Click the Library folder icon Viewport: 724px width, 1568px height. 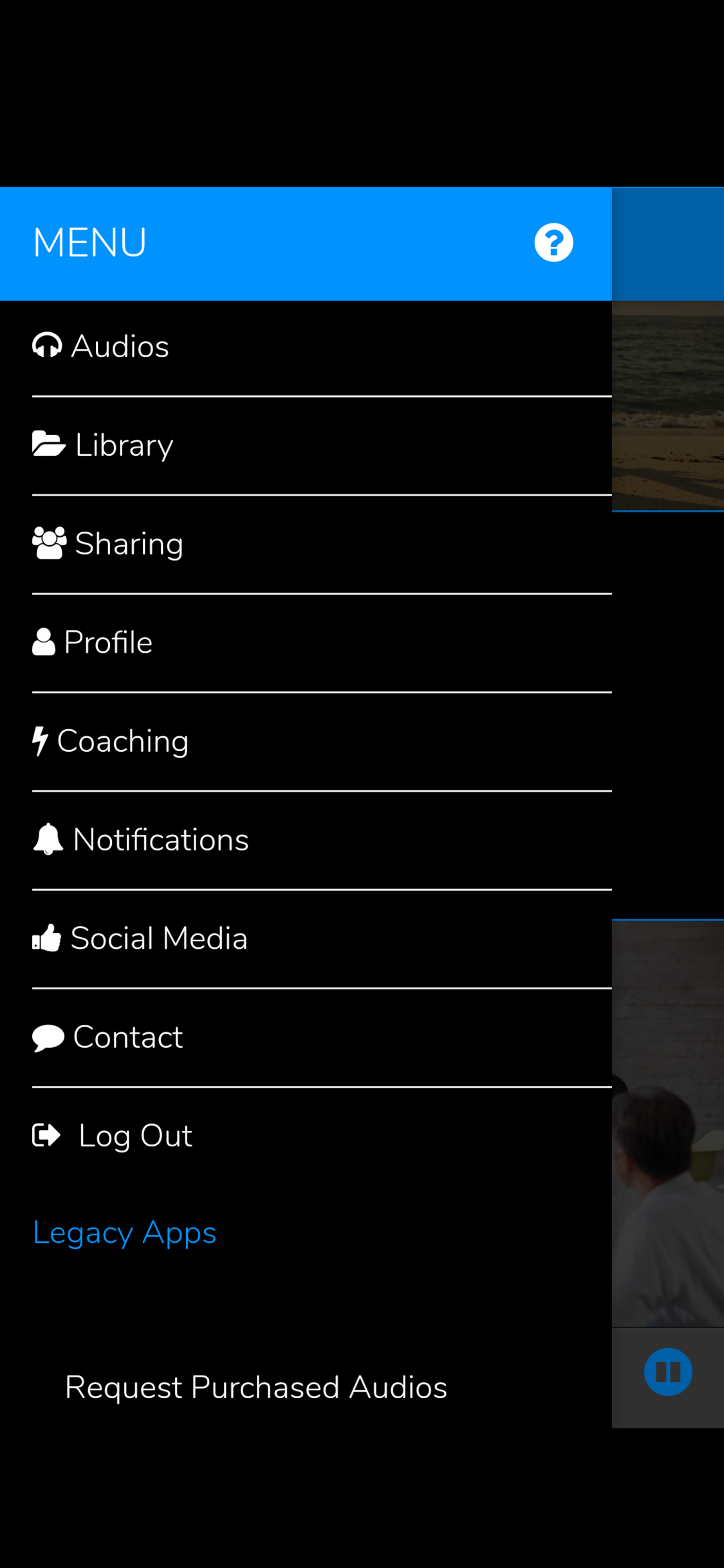[48, 444]
